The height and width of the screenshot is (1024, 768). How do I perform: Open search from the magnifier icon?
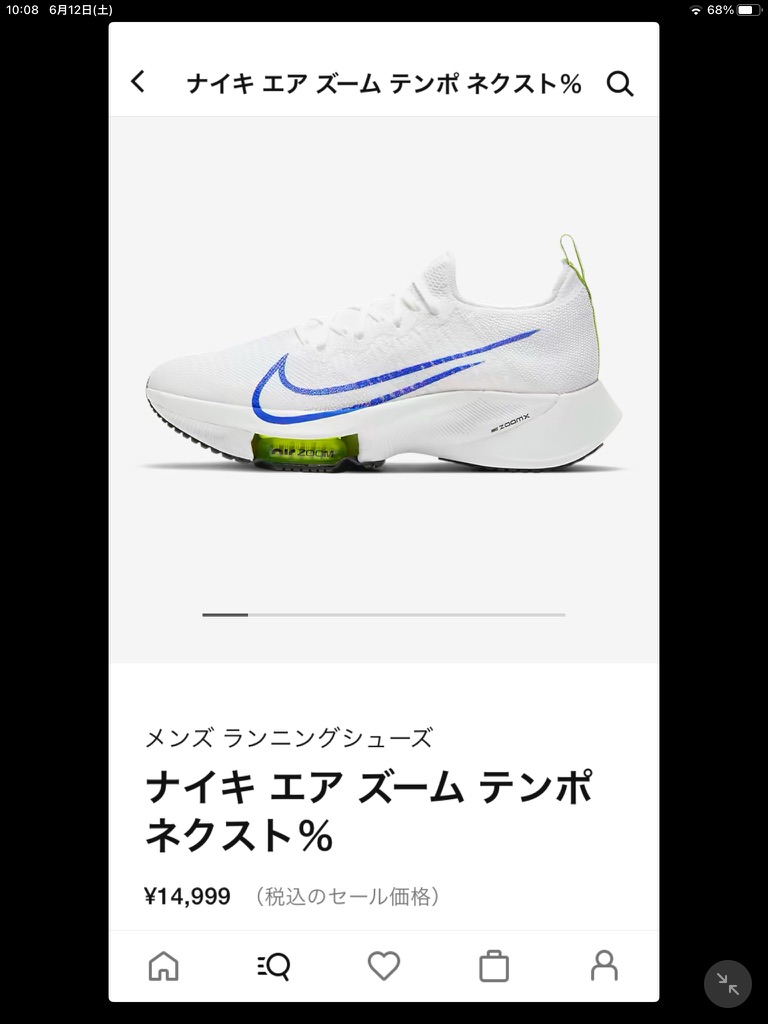coord(620,84)
